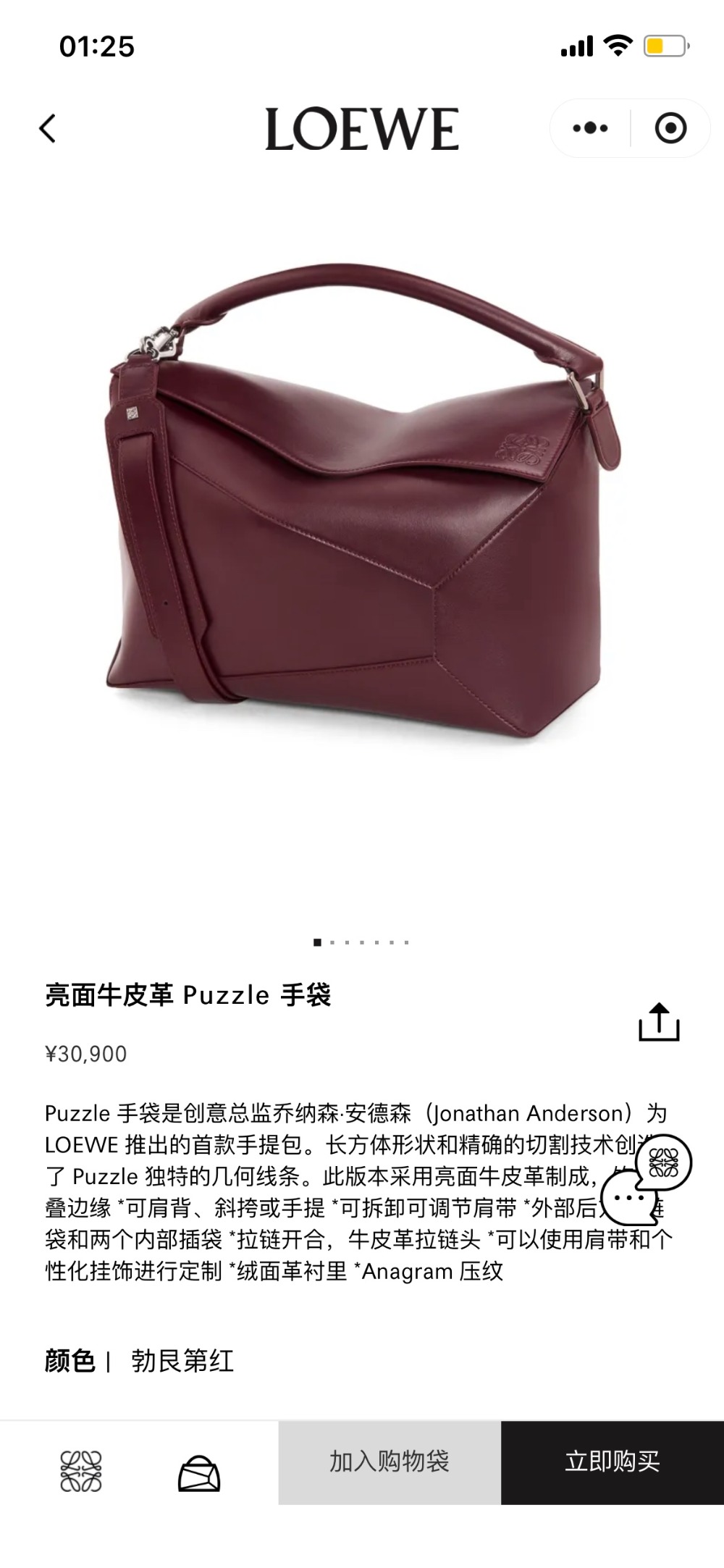Open the mini program more options menu

point(590,129)
